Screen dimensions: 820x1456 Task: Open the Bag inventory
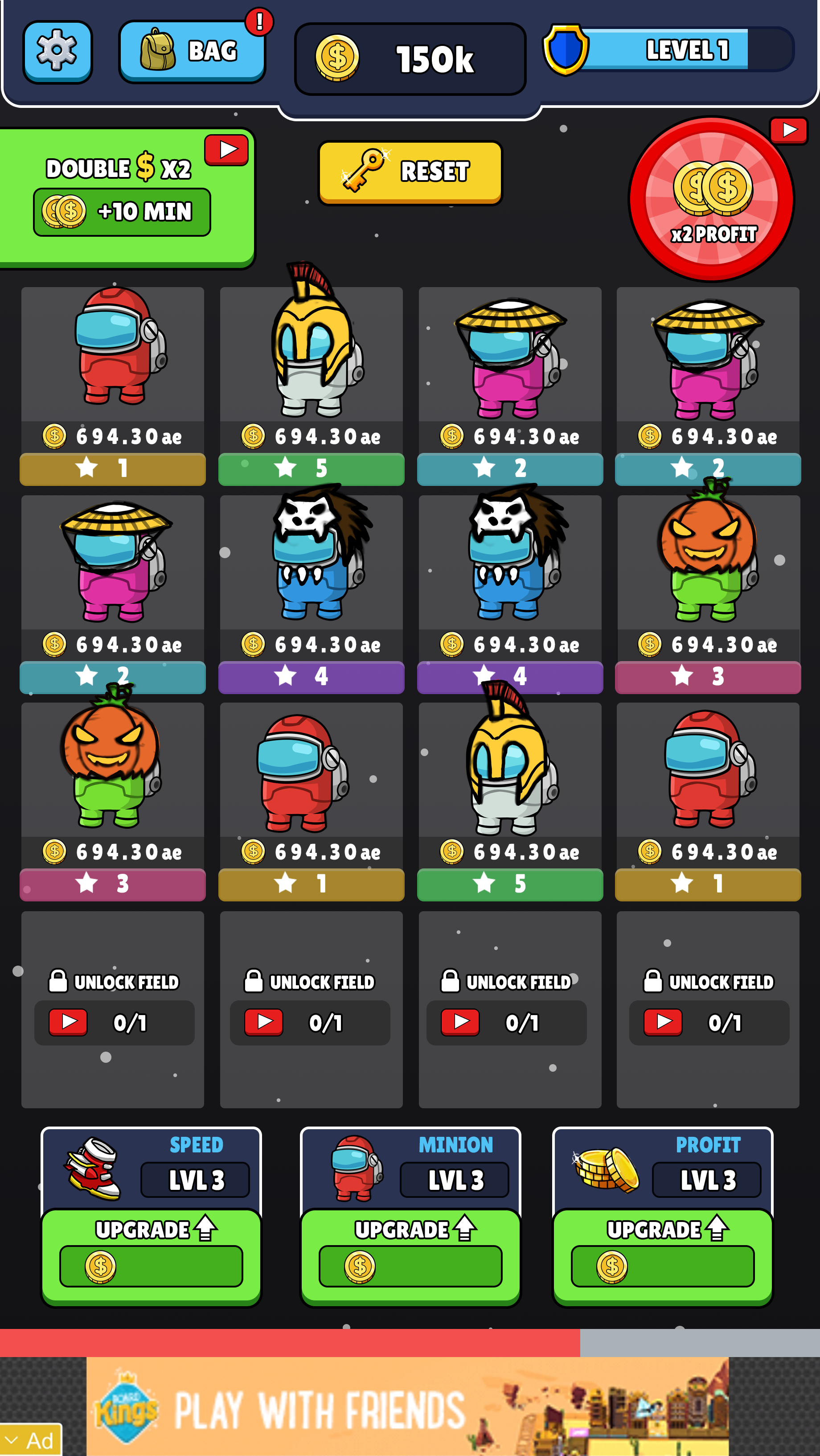(x=192, y=51)
